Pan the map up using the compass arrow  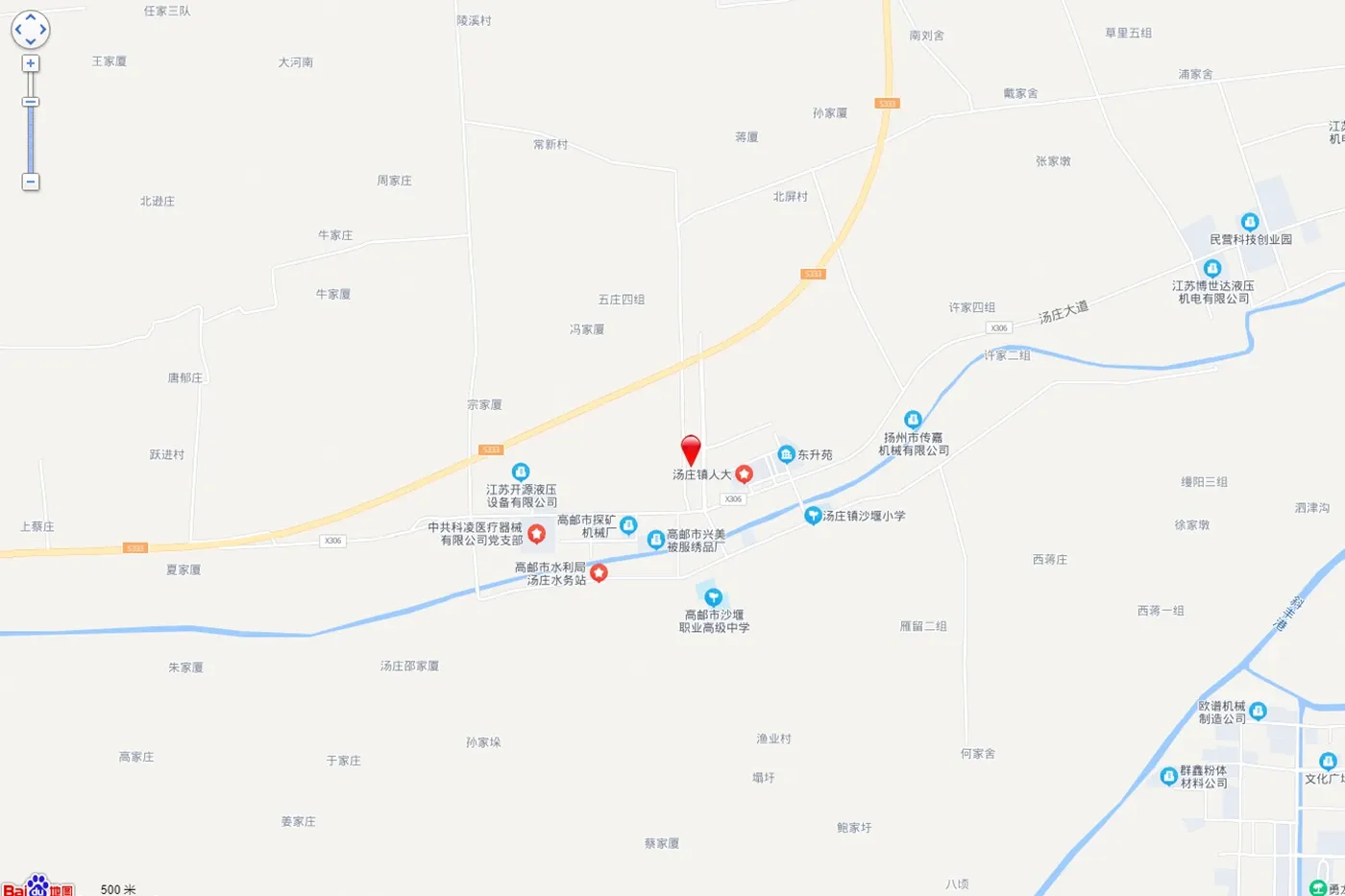[30, 17]
